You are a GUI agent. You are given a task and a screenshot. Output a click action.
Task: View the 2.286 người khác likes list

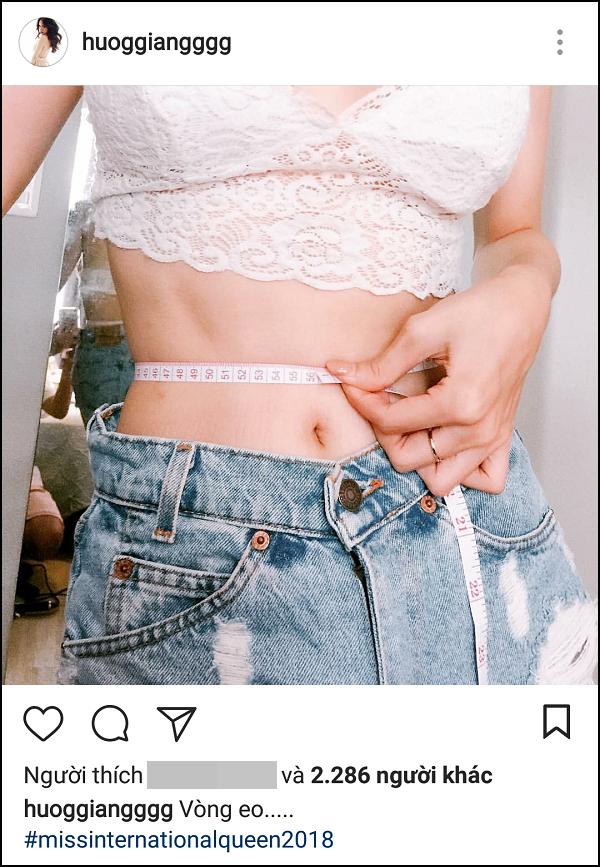pyautogui.click(x=401, y=775)
